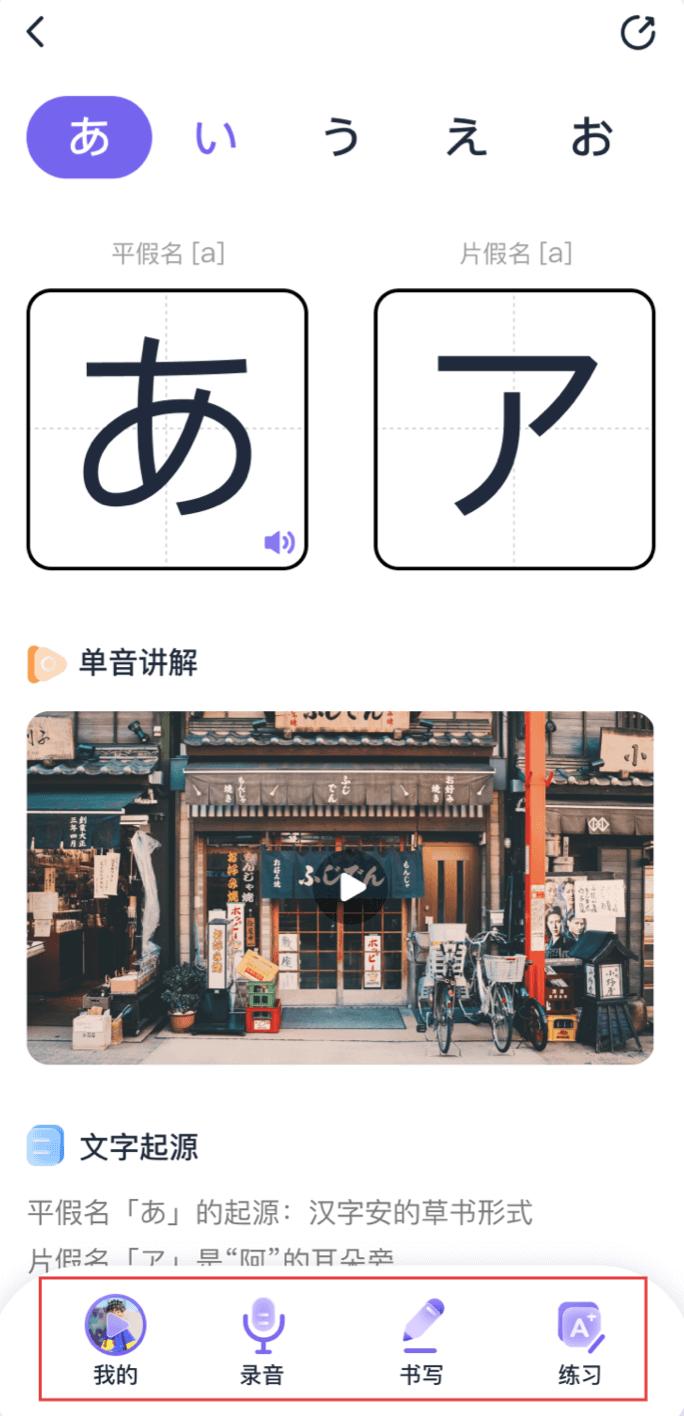The image size is (684, 1416).
Task: Switch to the え kana tab
Action: click(466, 137)
